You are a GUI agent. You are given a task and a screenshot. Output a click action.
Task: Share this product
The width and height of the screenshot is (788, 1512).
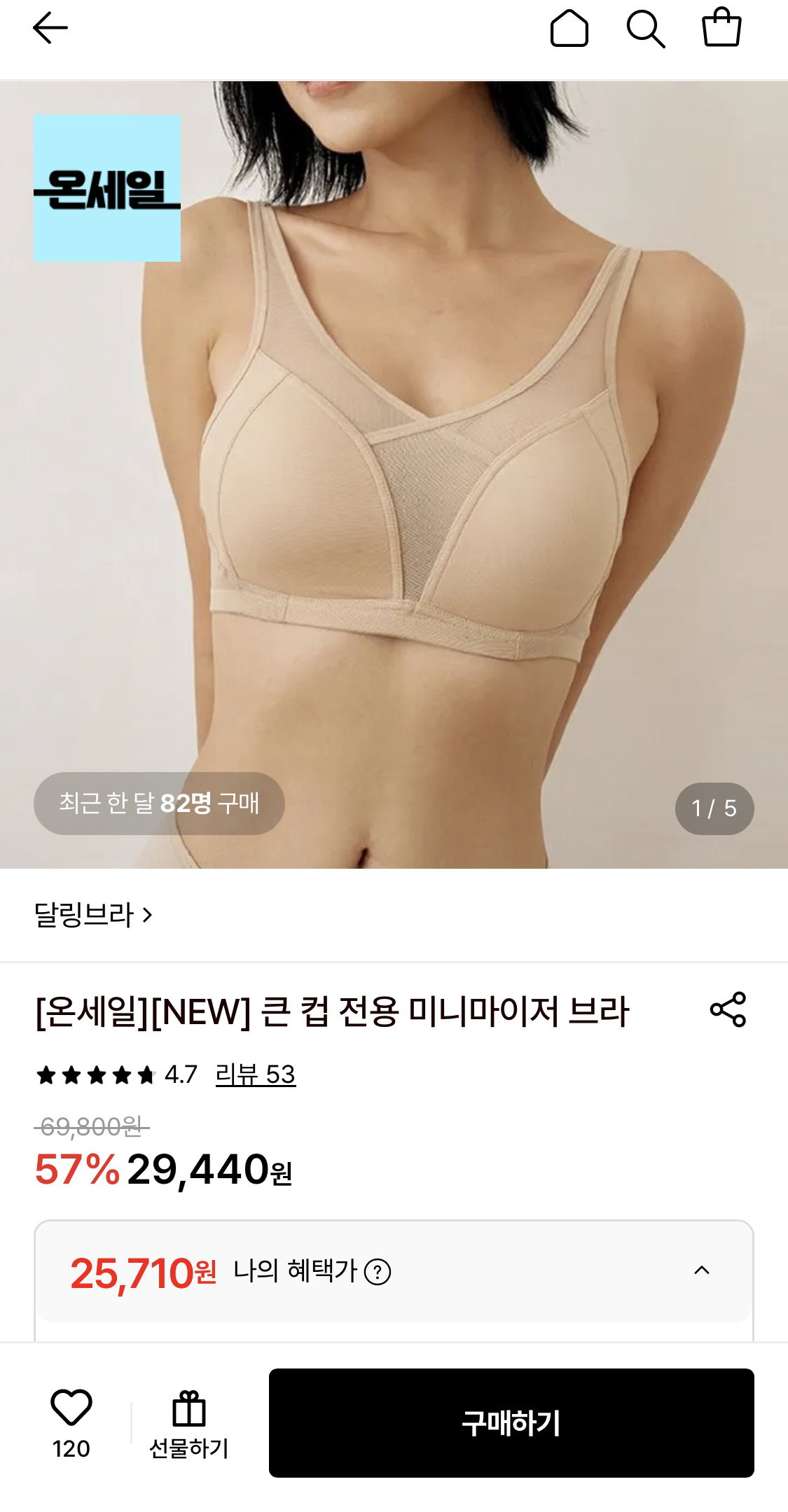tap(728, 1009)
